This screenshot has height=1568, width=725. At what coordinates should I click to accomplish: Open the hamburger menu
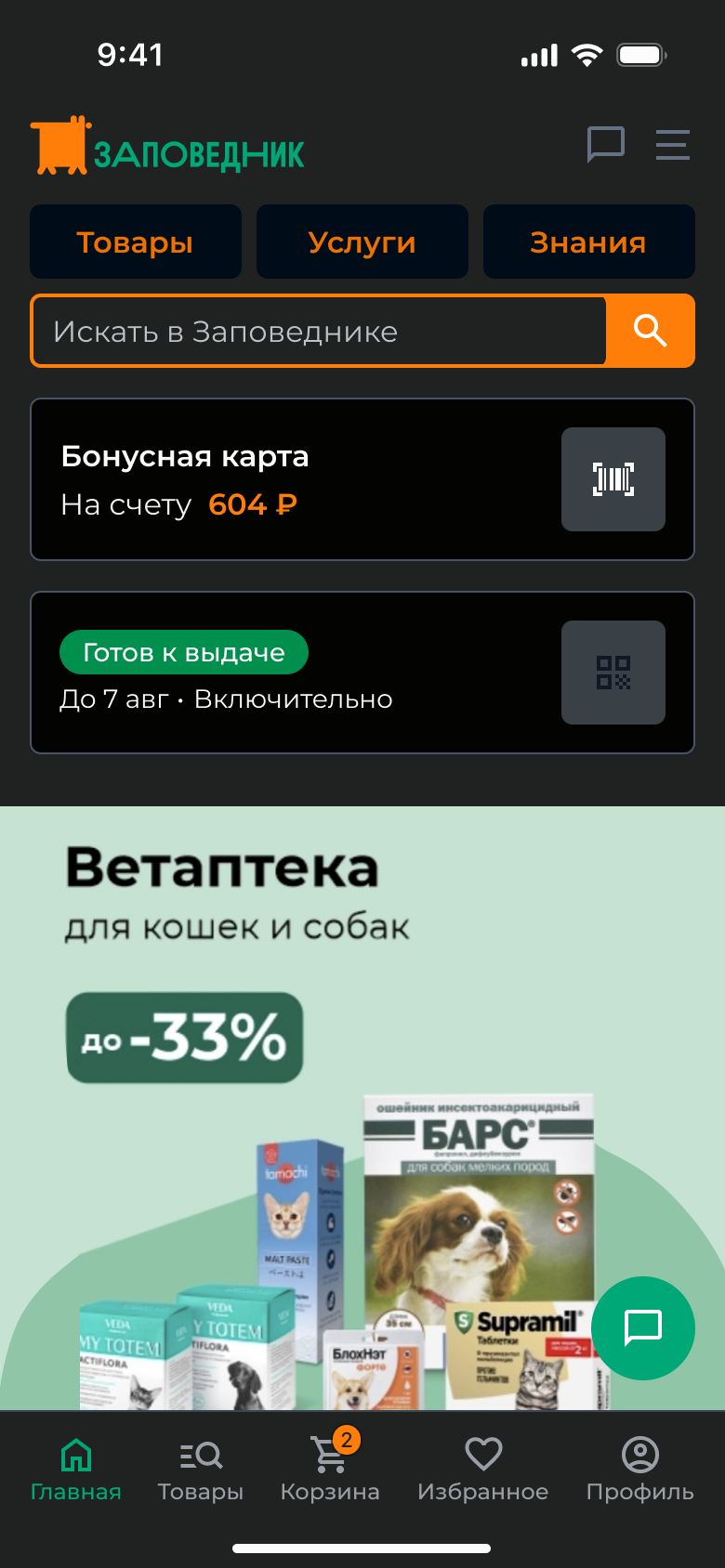[672, 145]
